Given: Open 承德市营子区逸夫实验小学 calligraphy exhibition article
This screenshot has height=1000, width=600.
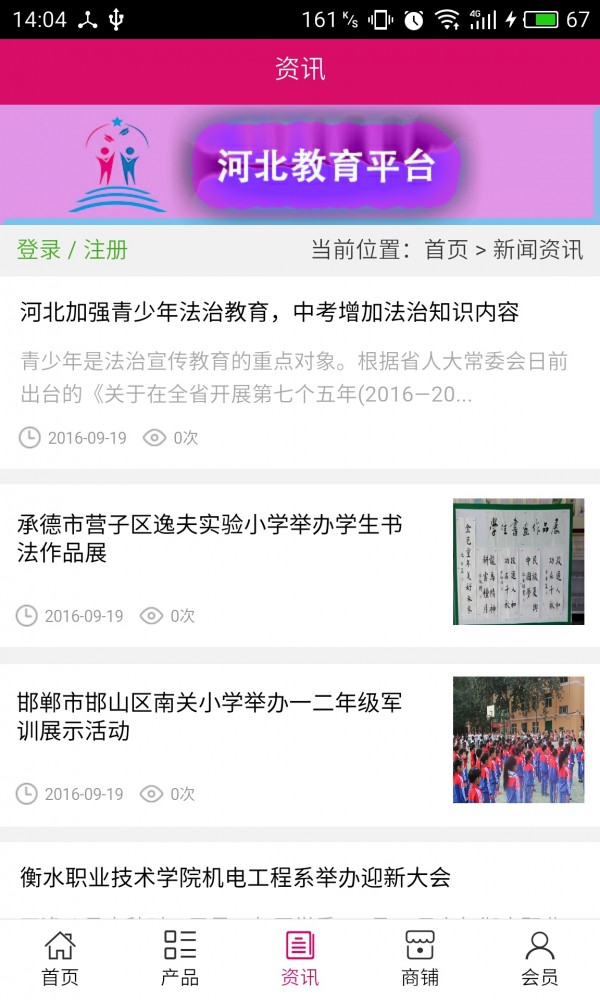Looking at the screenshot, I should 210,539.
